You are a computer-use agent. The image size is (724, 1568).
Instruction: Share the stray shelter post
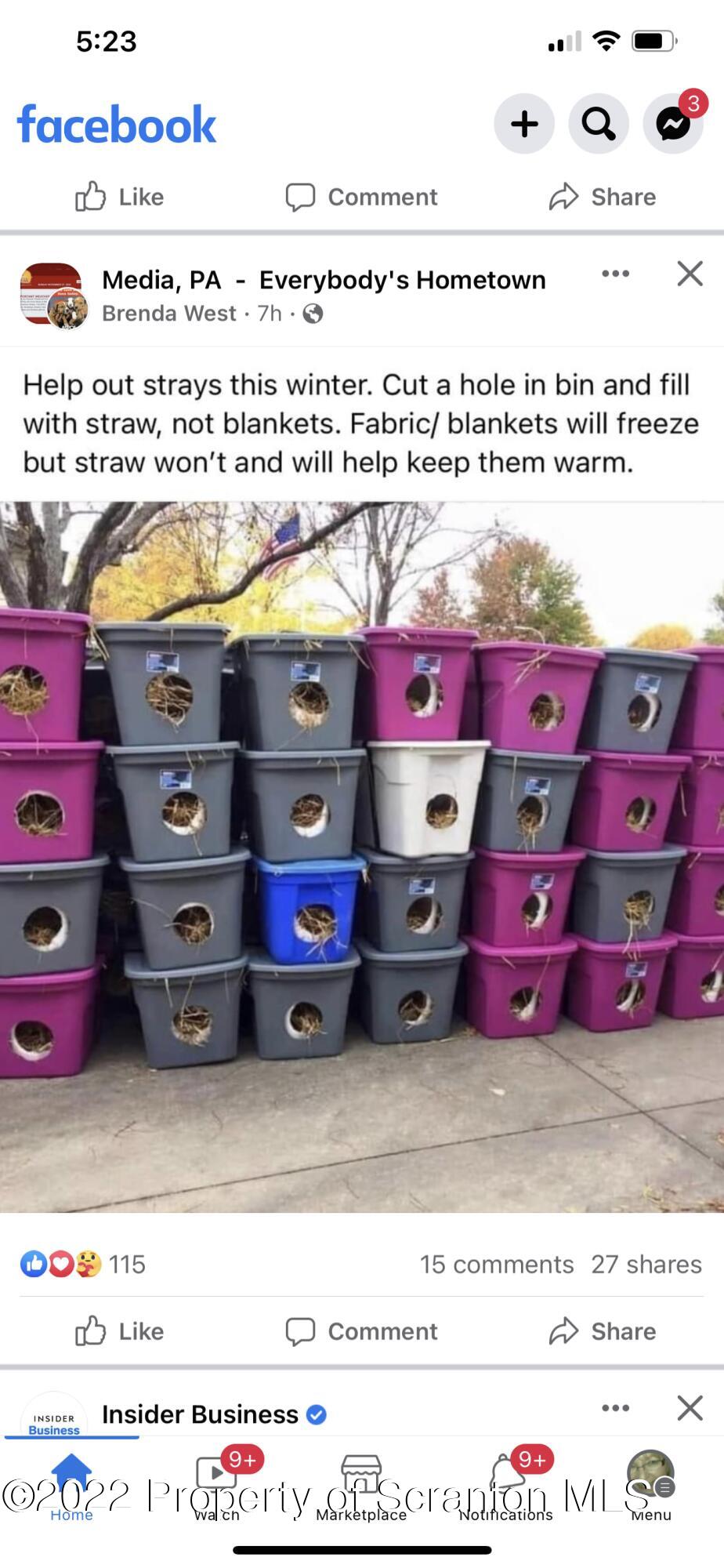click(x=603, y=1331)
